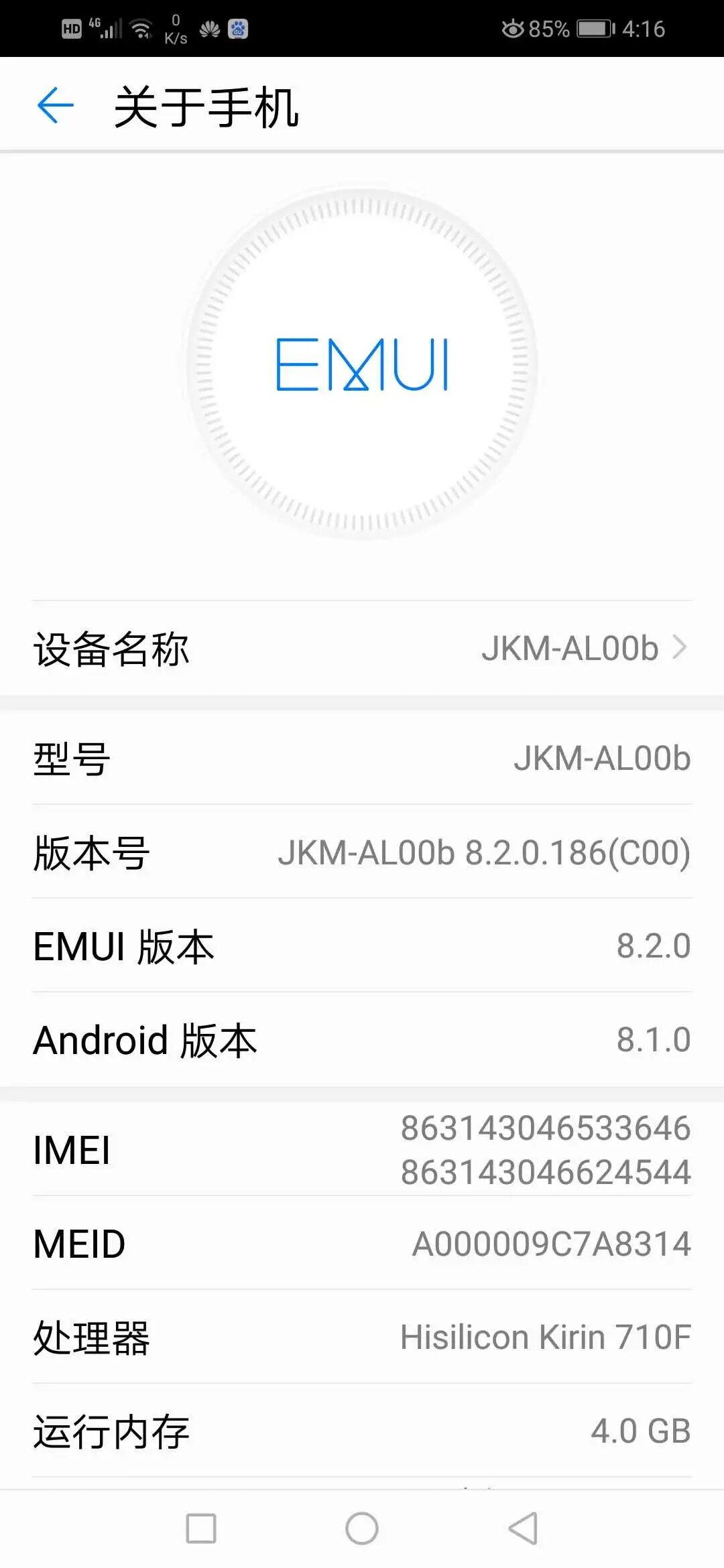Open recent apps with square button
The height and width of the screenshot is (1568, 724).
point(200,1528)
